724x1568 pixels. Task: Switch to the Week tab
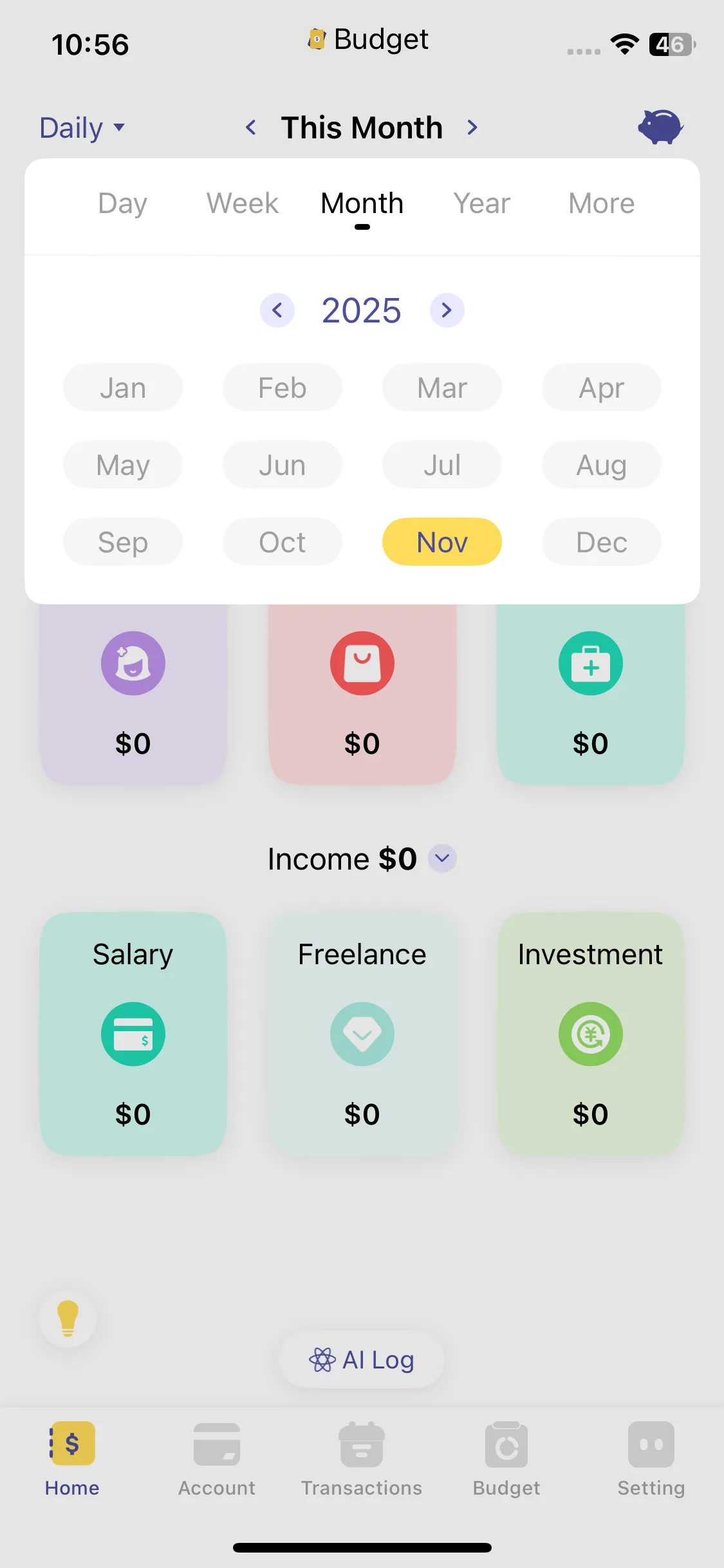[242, 203]
